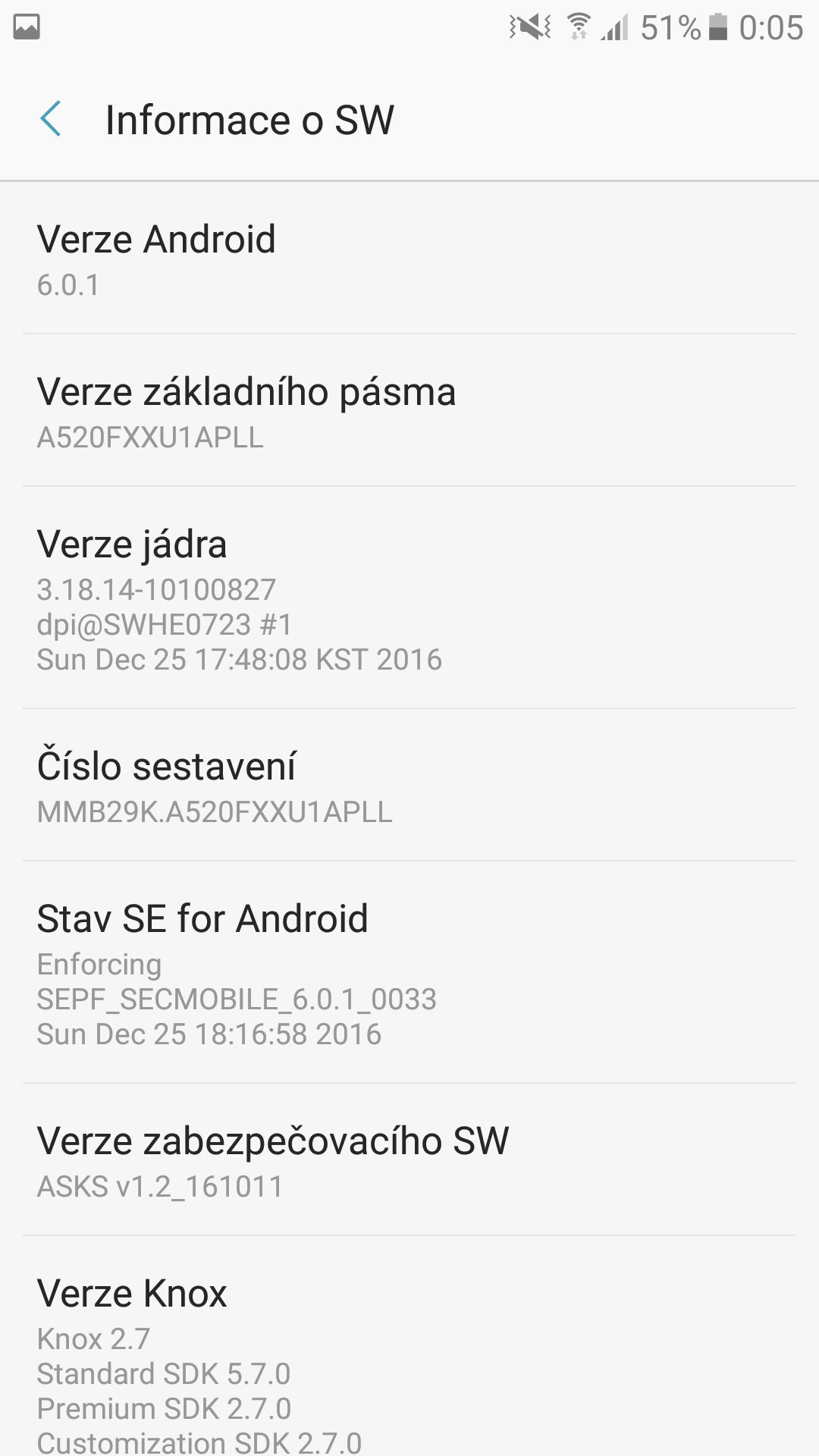The image size is (819, 1456).
Task: Go back from Informace o SW
Action: [51, 120]
